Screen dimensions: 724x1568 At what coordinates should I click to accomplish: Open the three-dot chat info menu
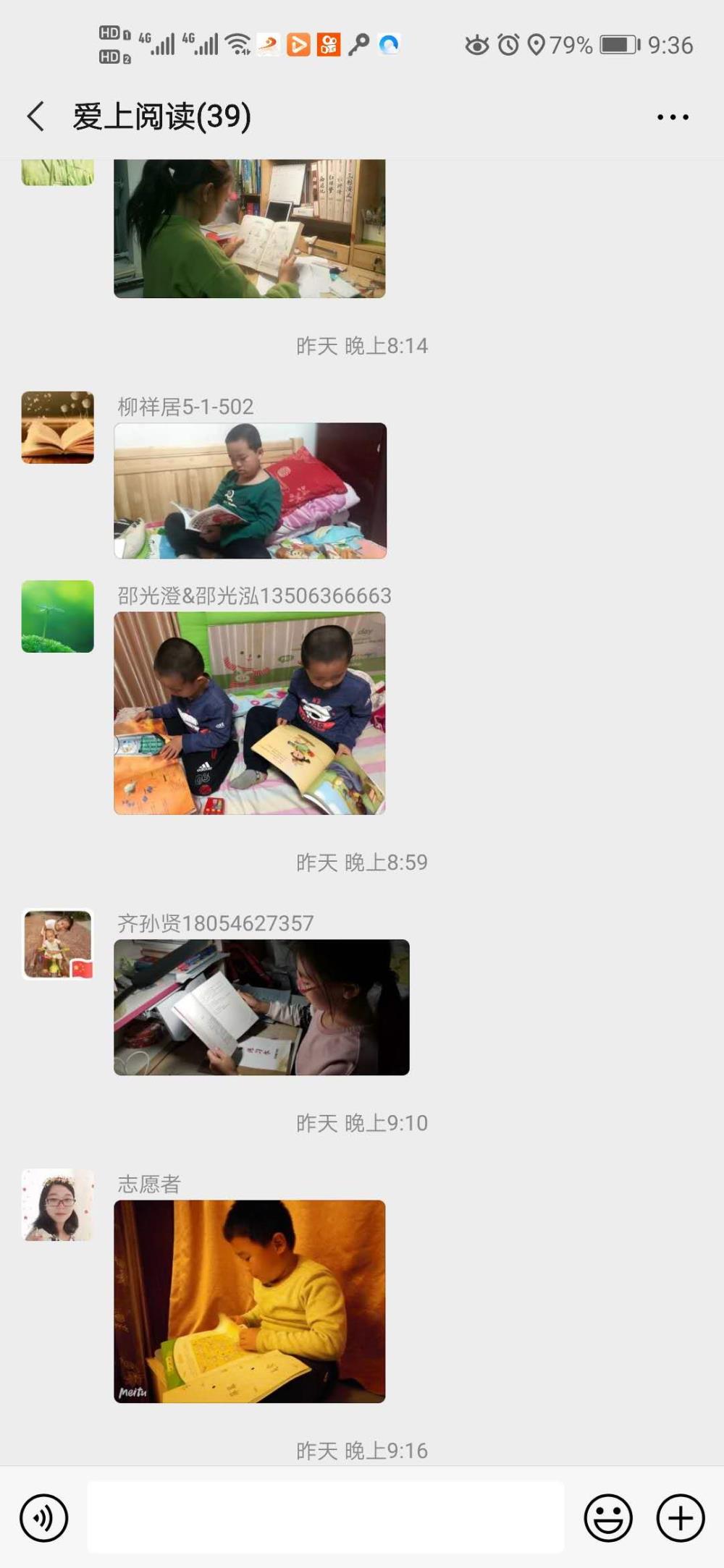pyautogui.click(x=673, y=116)
